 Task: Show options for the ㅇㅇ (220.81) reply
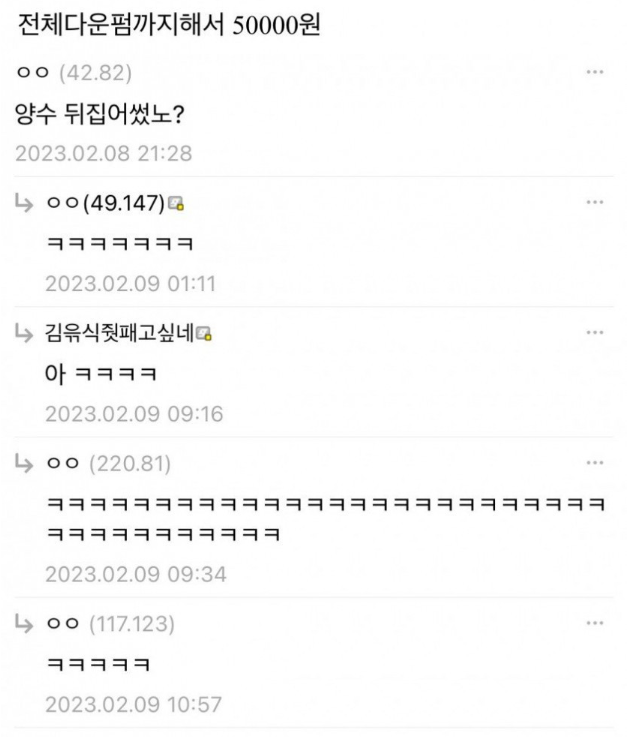coord(596,463)
